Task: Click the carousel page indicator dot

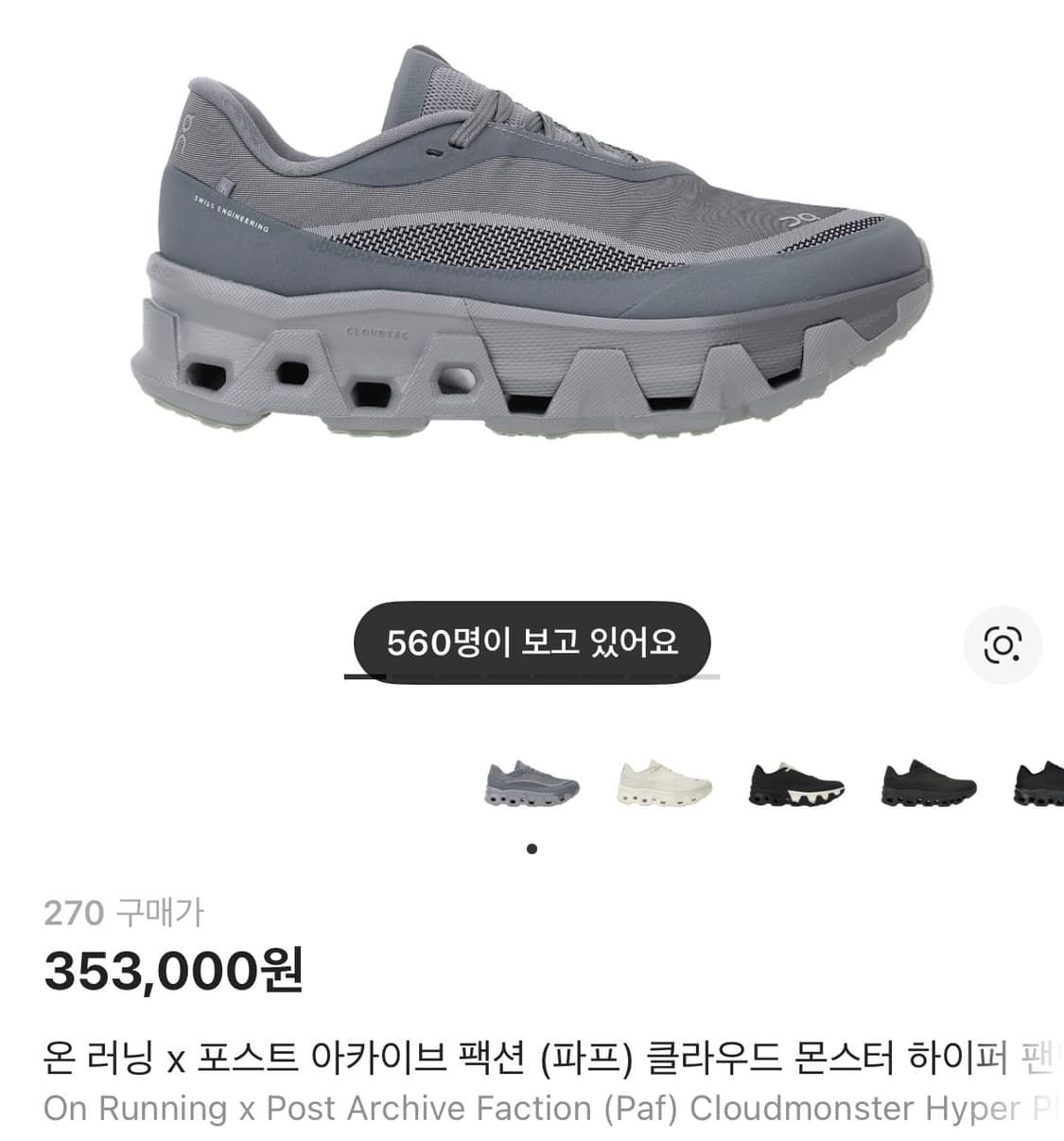Action: coord(532,849)
